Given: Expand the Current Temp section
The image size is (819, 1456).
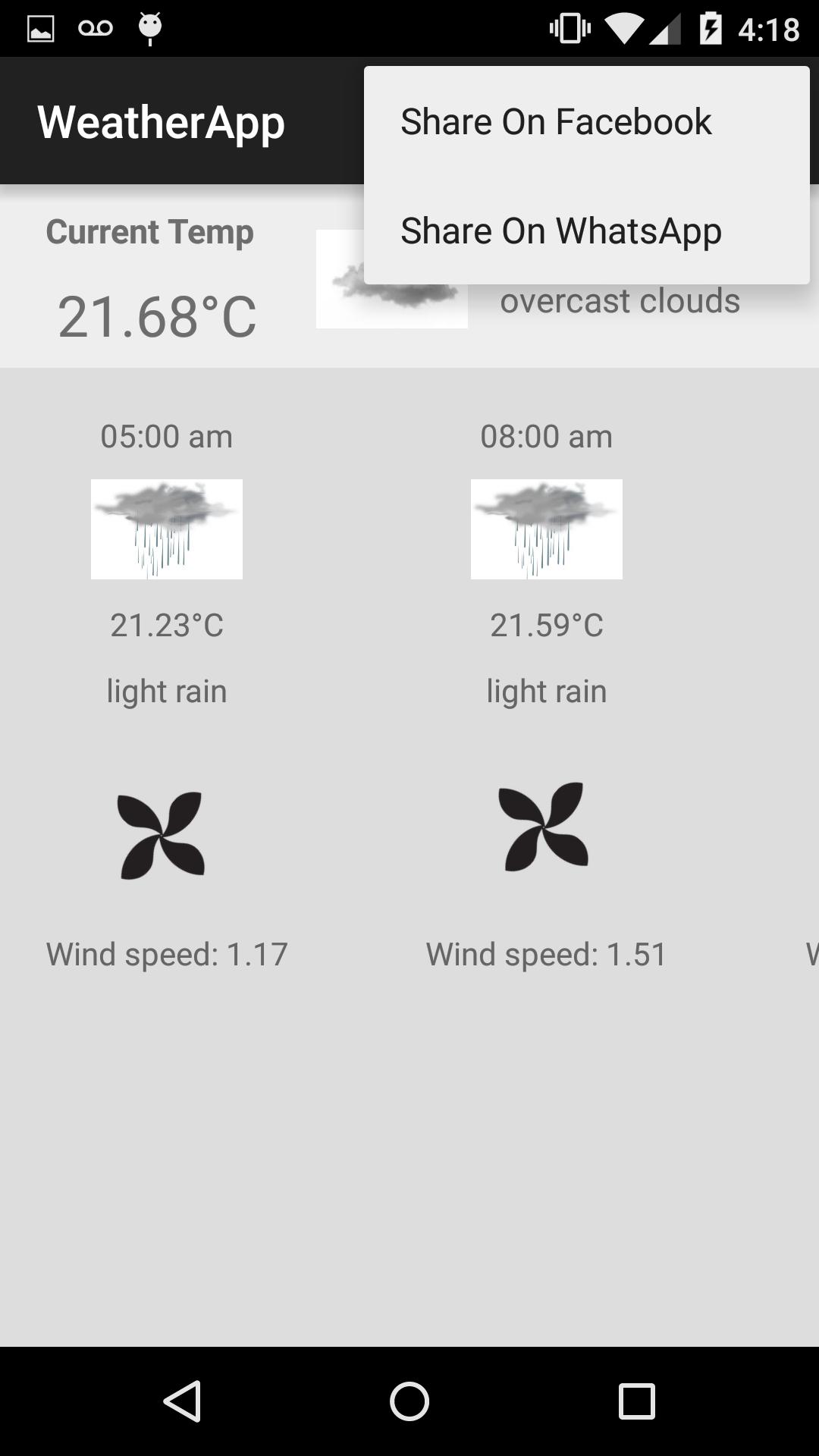Looking at the screenshot, I should pos(149,232).
